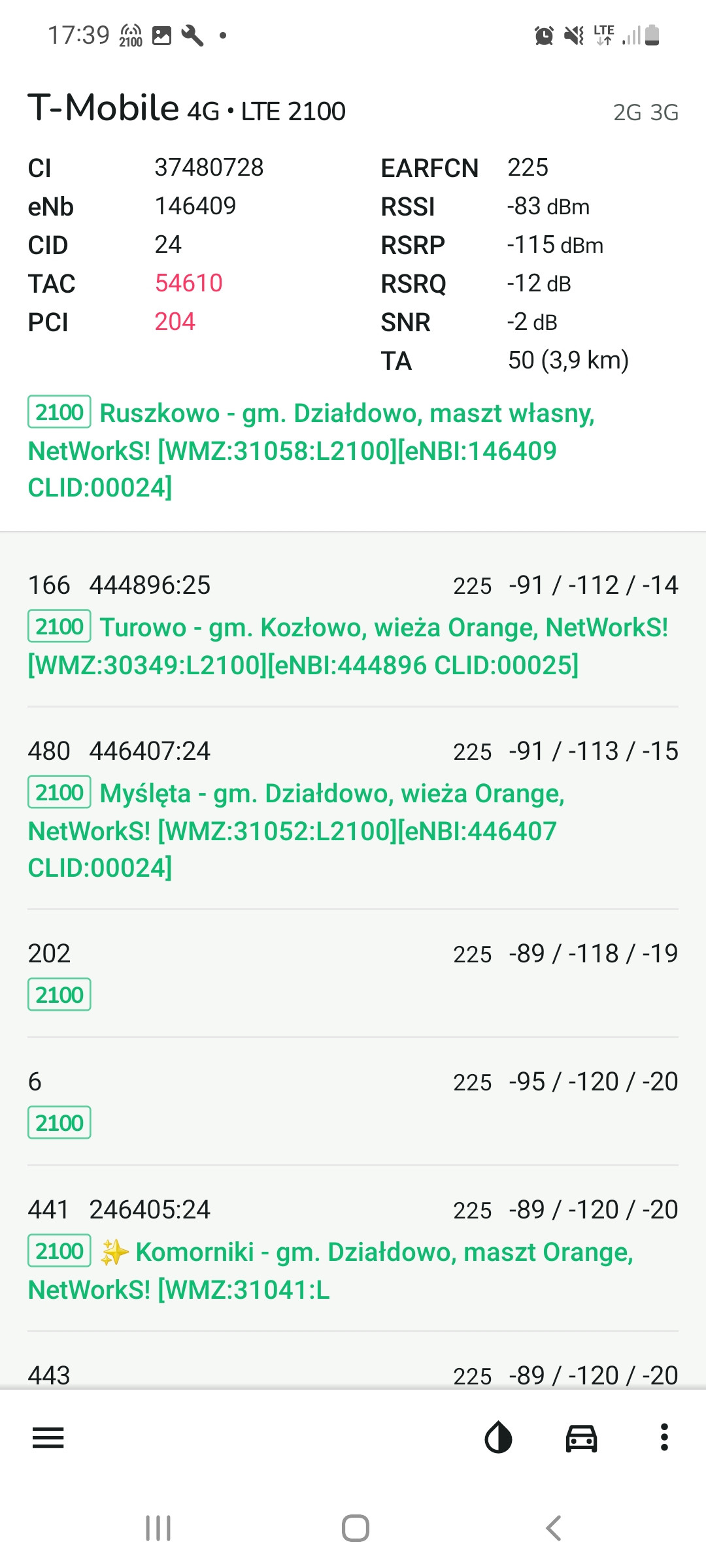The height and width of the screenshot is (1568, 706).
Task: Tap the Android back navigation button
Action: [x=552, y=1529]
